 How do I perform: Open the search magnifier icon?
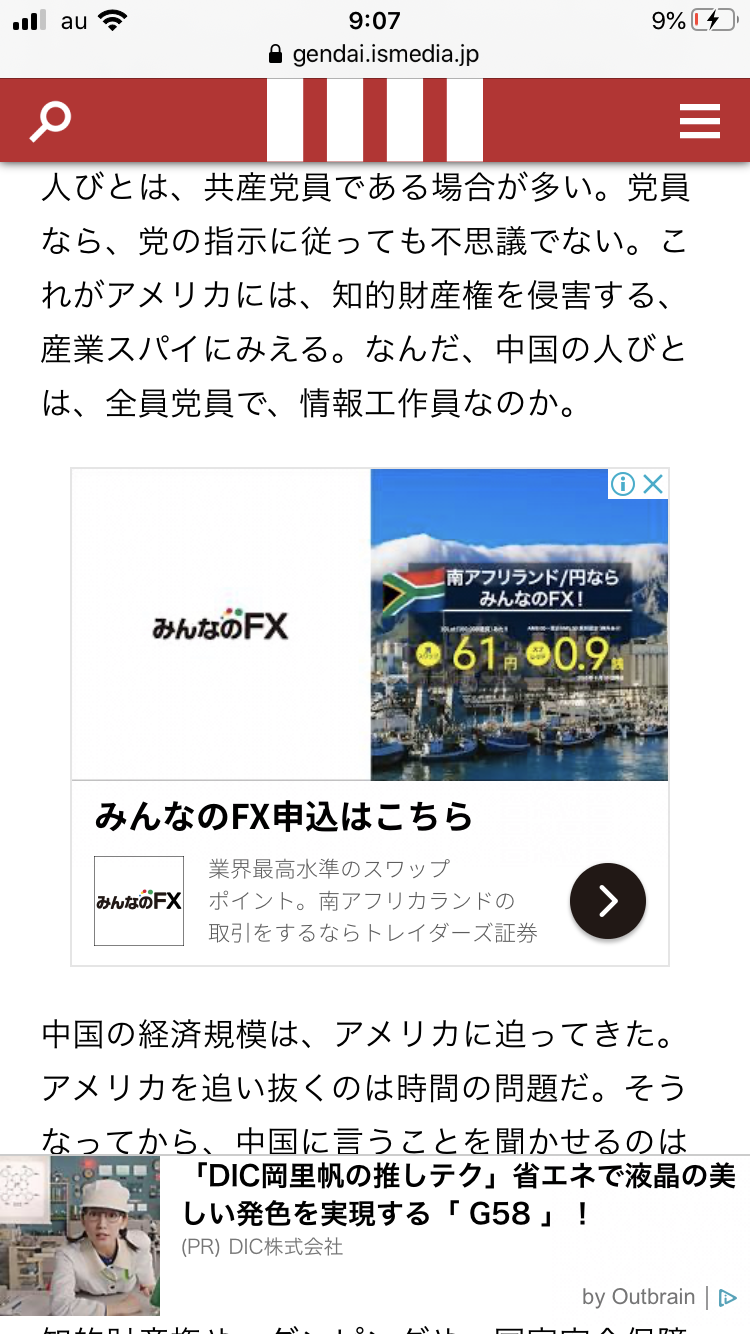coord(50,120)
